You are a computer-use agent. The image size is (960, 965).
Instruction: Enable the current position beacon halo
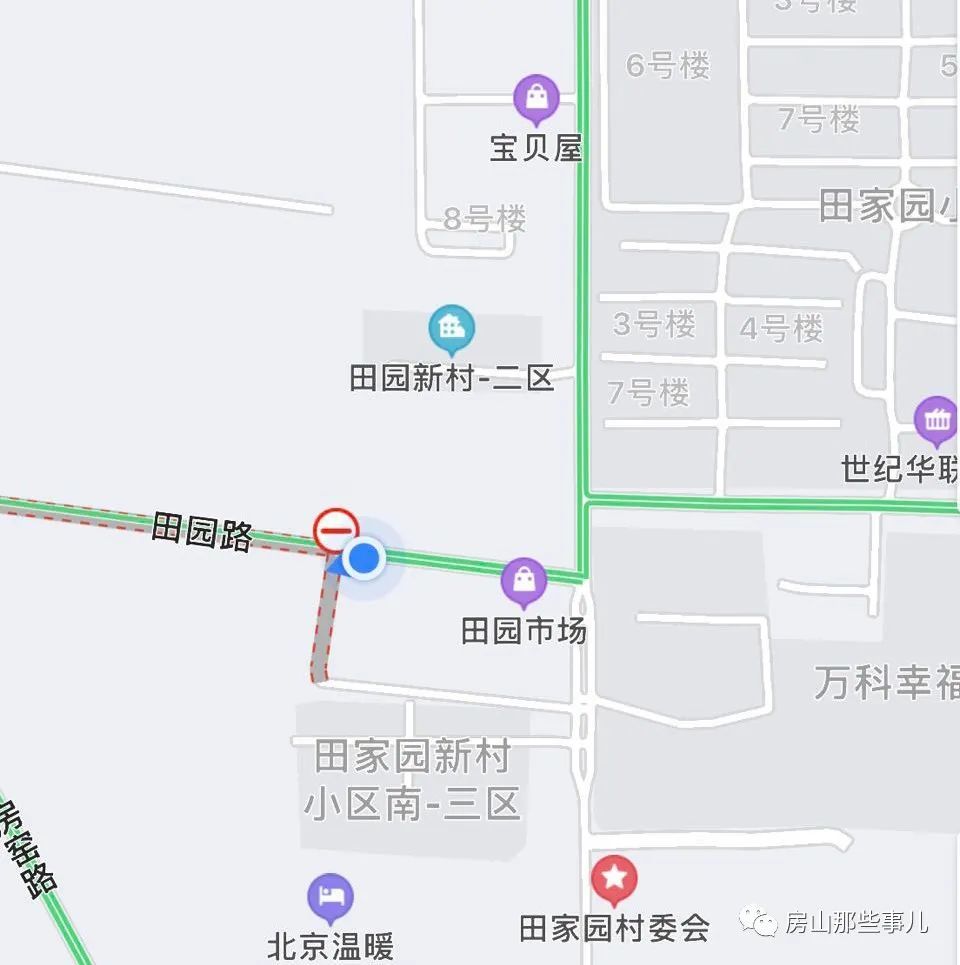tap(365, 557)
